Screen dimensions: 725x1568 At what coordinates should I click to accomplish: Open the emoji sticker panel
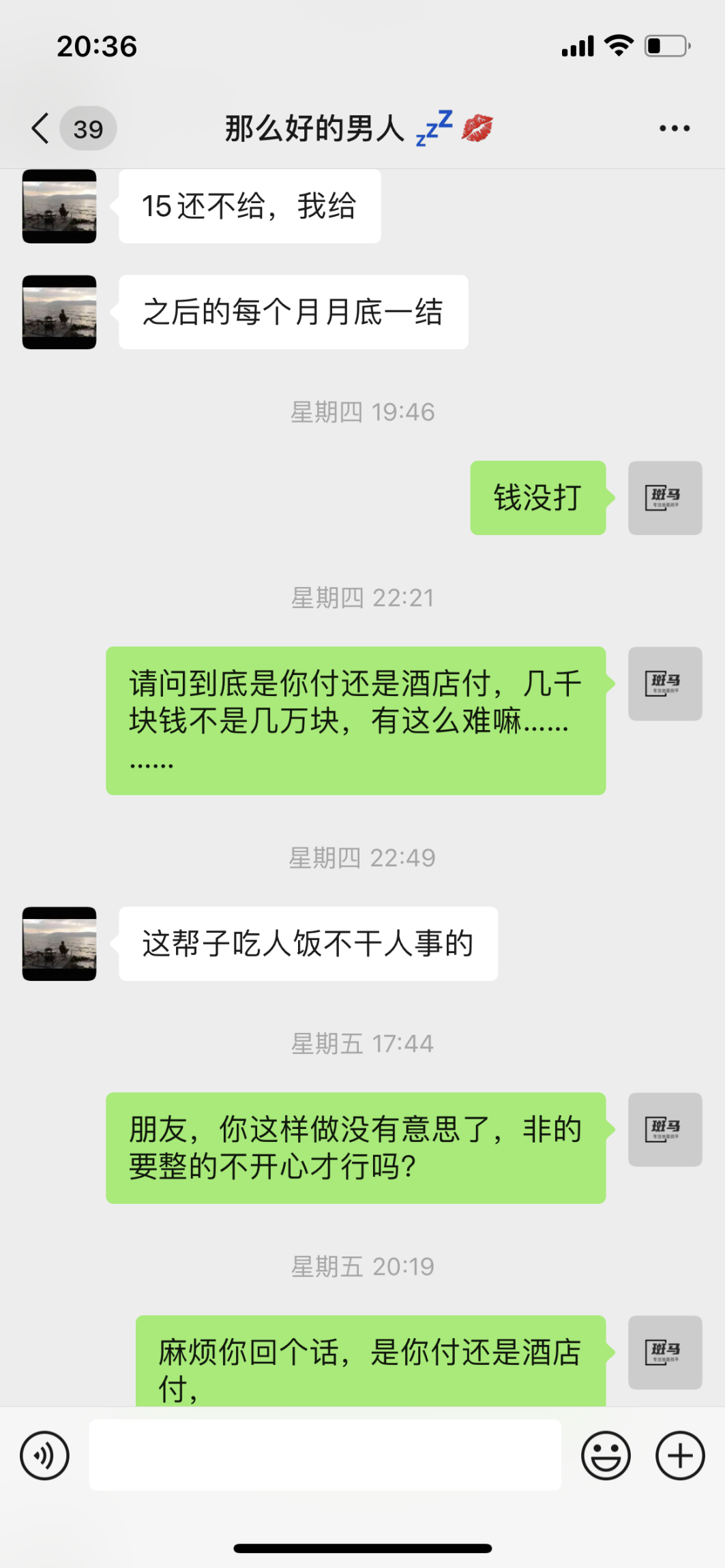click(x=606, y=1456)
